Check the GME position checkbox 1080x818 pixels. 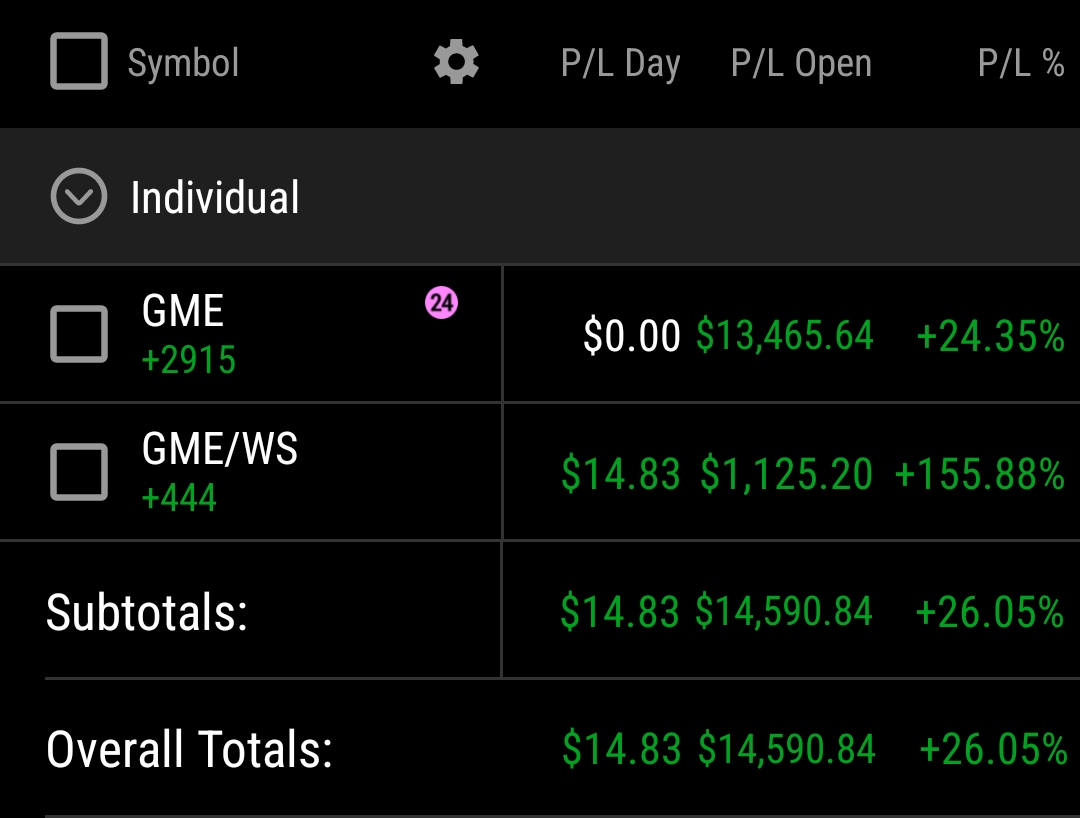click(x=79, y=334)
